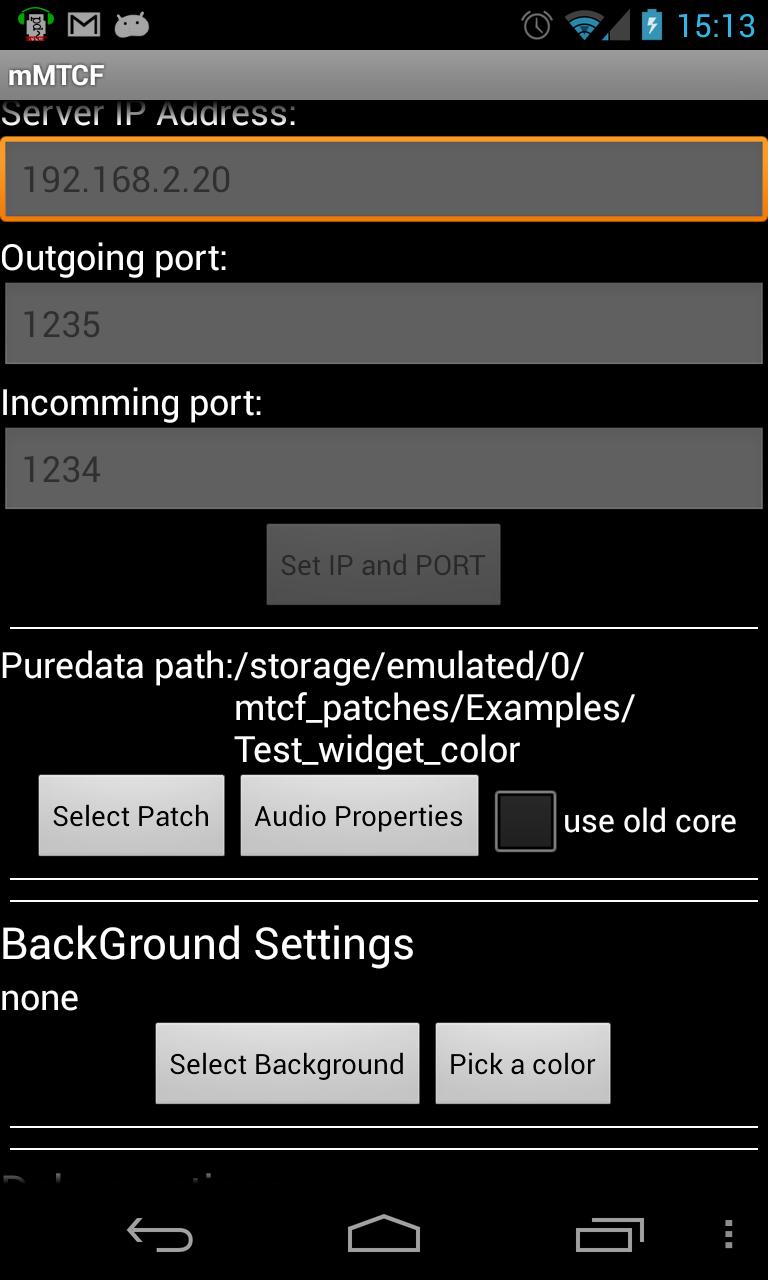This screenshot has width=768, height=1280.
Task: Choose a patch with Select Patch
Action: coord(131,816)
